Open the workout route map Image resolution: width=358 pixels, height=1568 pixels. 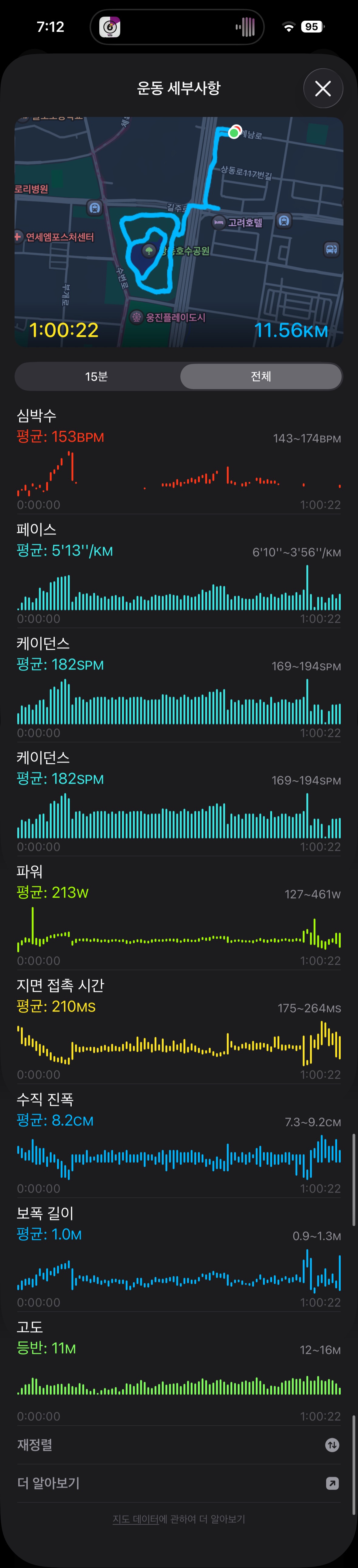tap(179, 231)
